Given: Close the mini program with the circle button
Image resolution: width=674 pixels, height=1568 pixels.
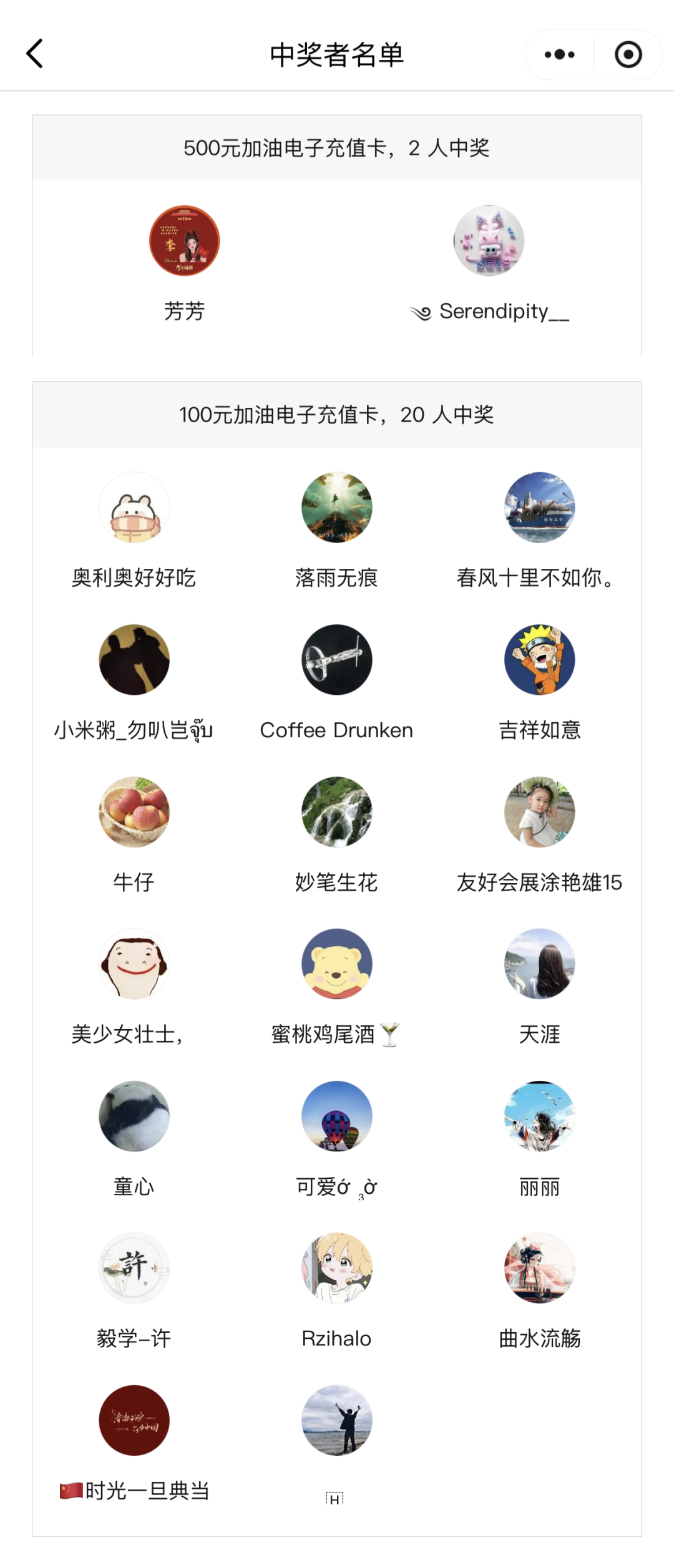Looking at the screenshot, I should pyautogui.click(x=628, y=55).
